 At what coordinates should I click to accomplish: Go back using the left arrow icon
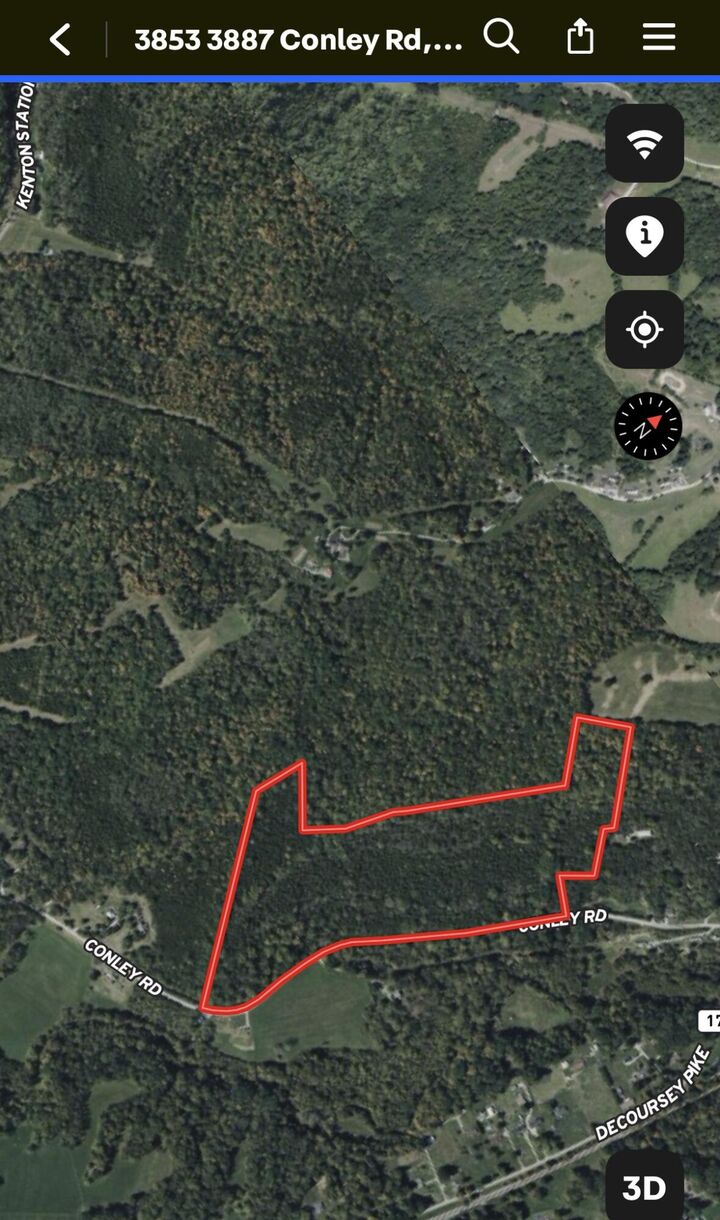pyautogui.click(x=60, y=37)
